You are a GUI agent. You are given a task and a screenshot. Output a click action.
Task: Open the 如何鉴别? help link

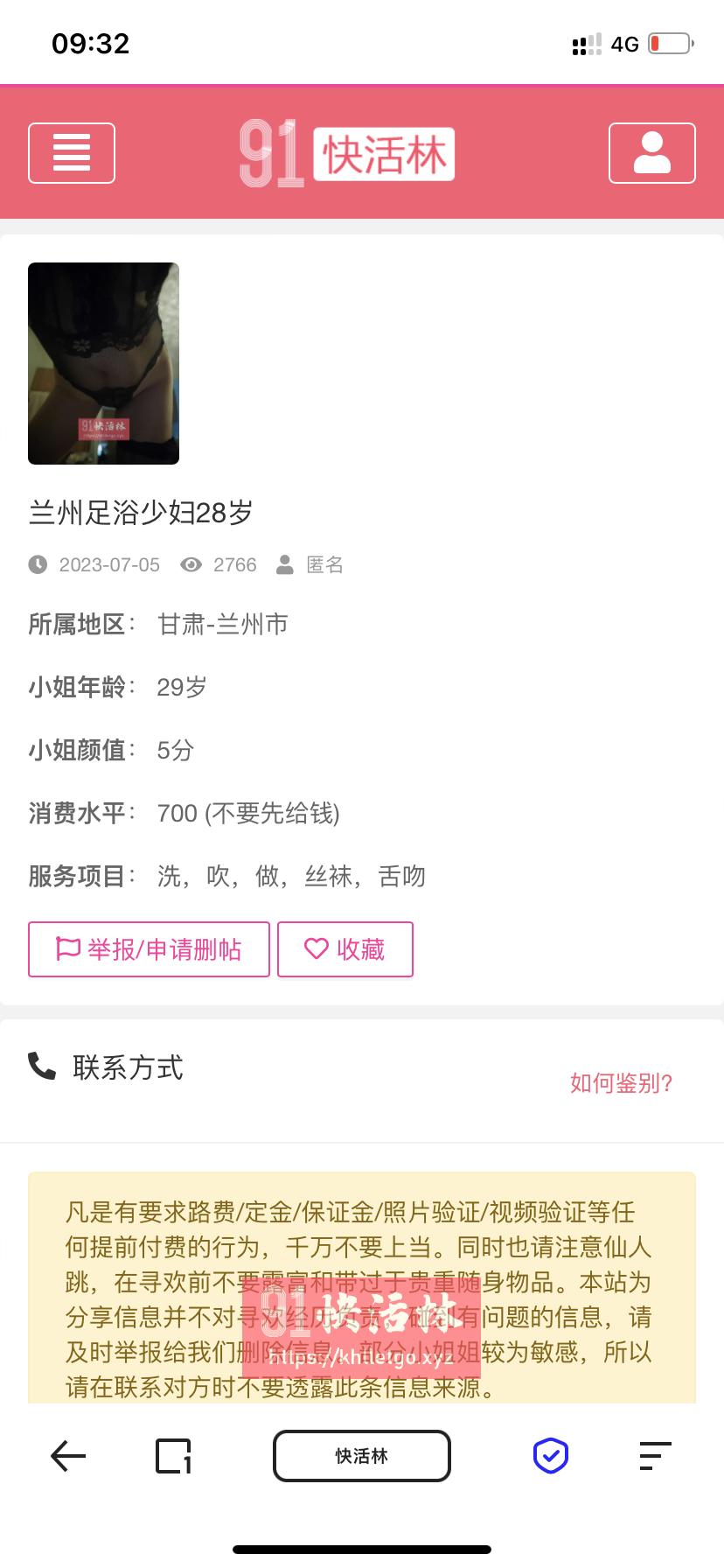(620, 1083)
